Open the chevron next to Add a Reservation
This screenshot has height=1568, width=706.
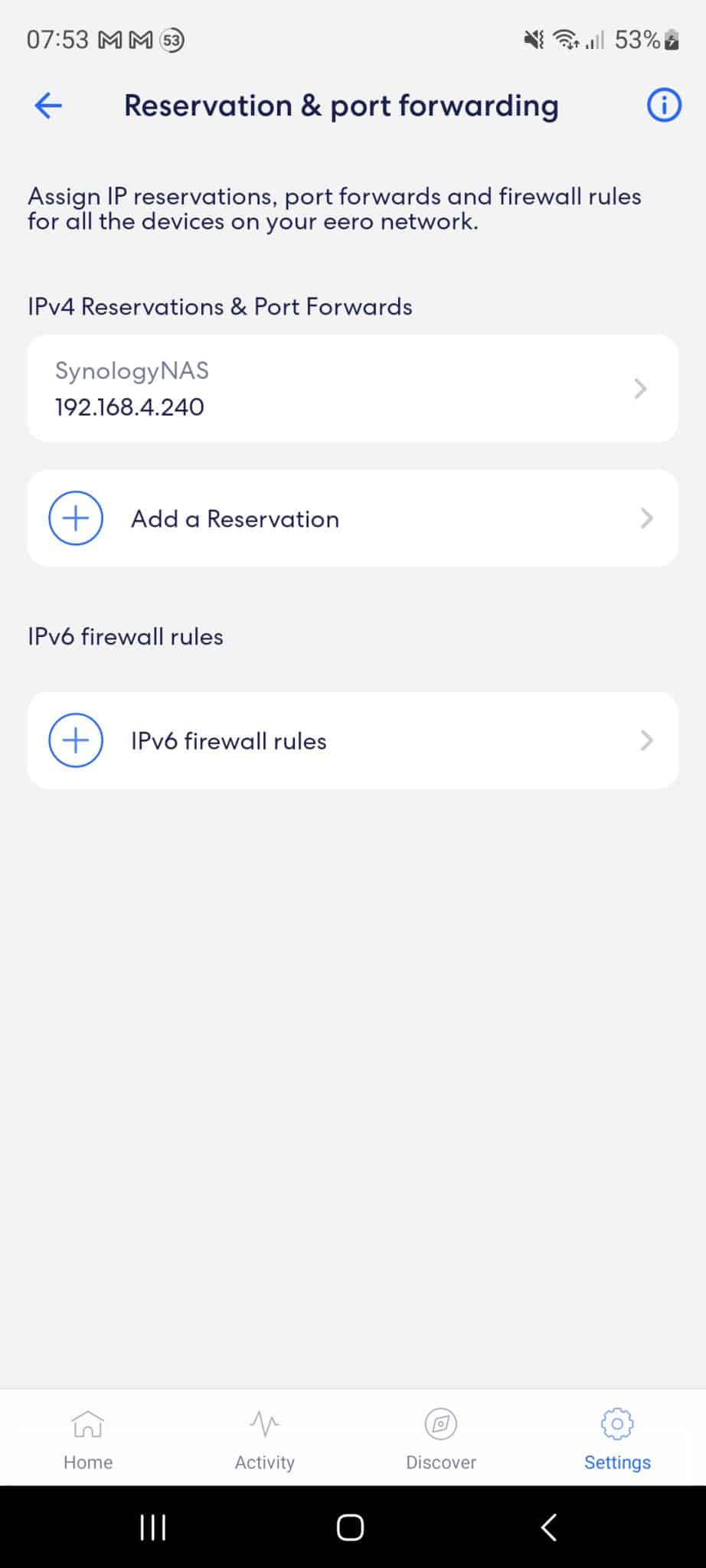pos(647,518)
